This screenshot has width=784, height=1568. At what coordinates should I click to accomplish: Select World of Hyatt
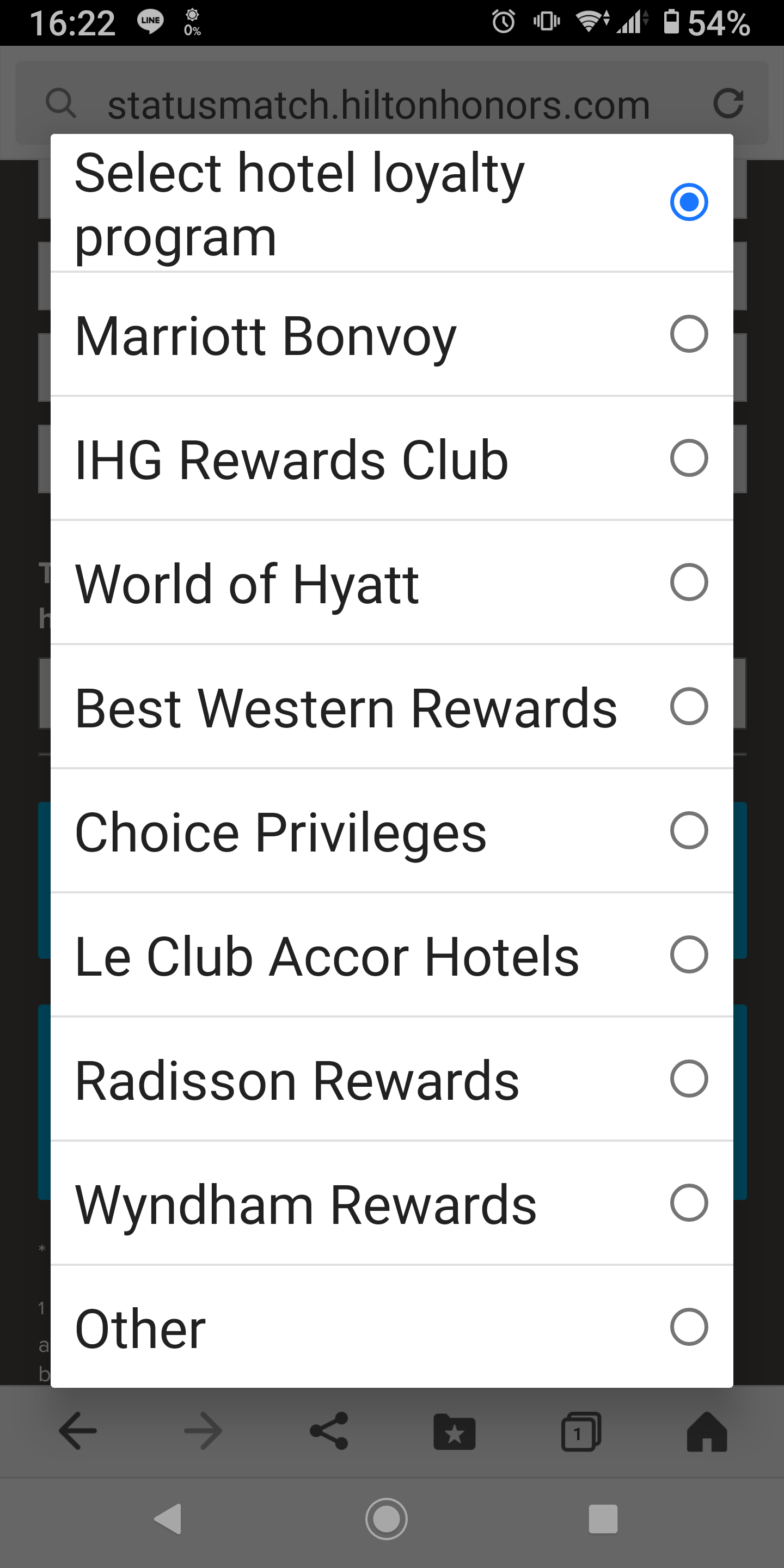pos(391,583)
